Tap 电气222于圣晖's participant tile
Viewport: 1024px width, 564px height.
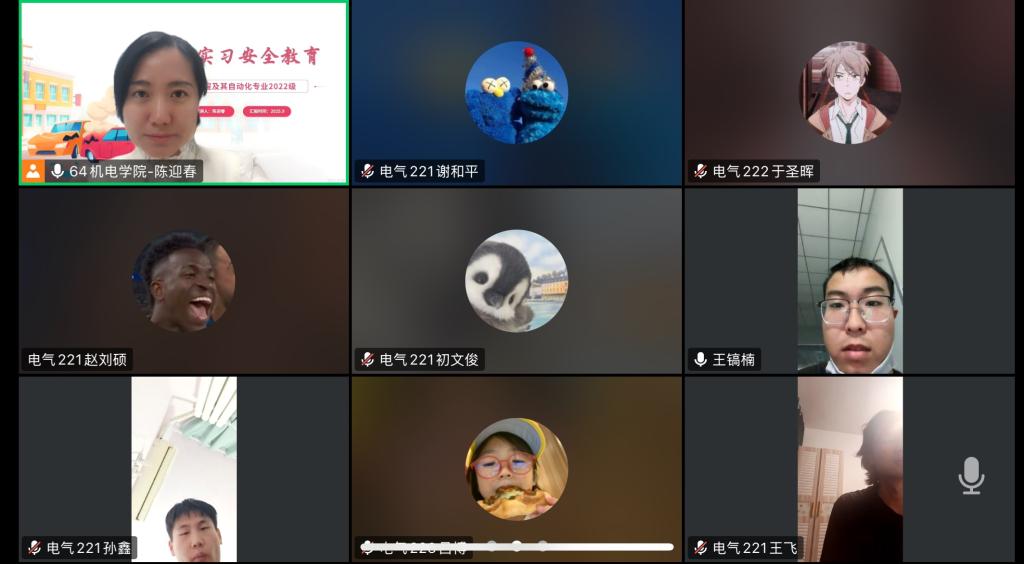pos(849,93)
